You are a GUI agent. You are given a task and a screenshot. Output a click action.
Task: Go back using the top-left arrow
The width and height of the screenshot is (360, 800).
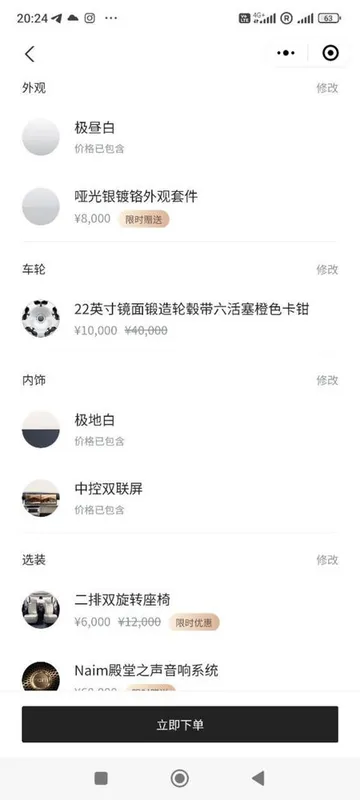pos(30,54)
